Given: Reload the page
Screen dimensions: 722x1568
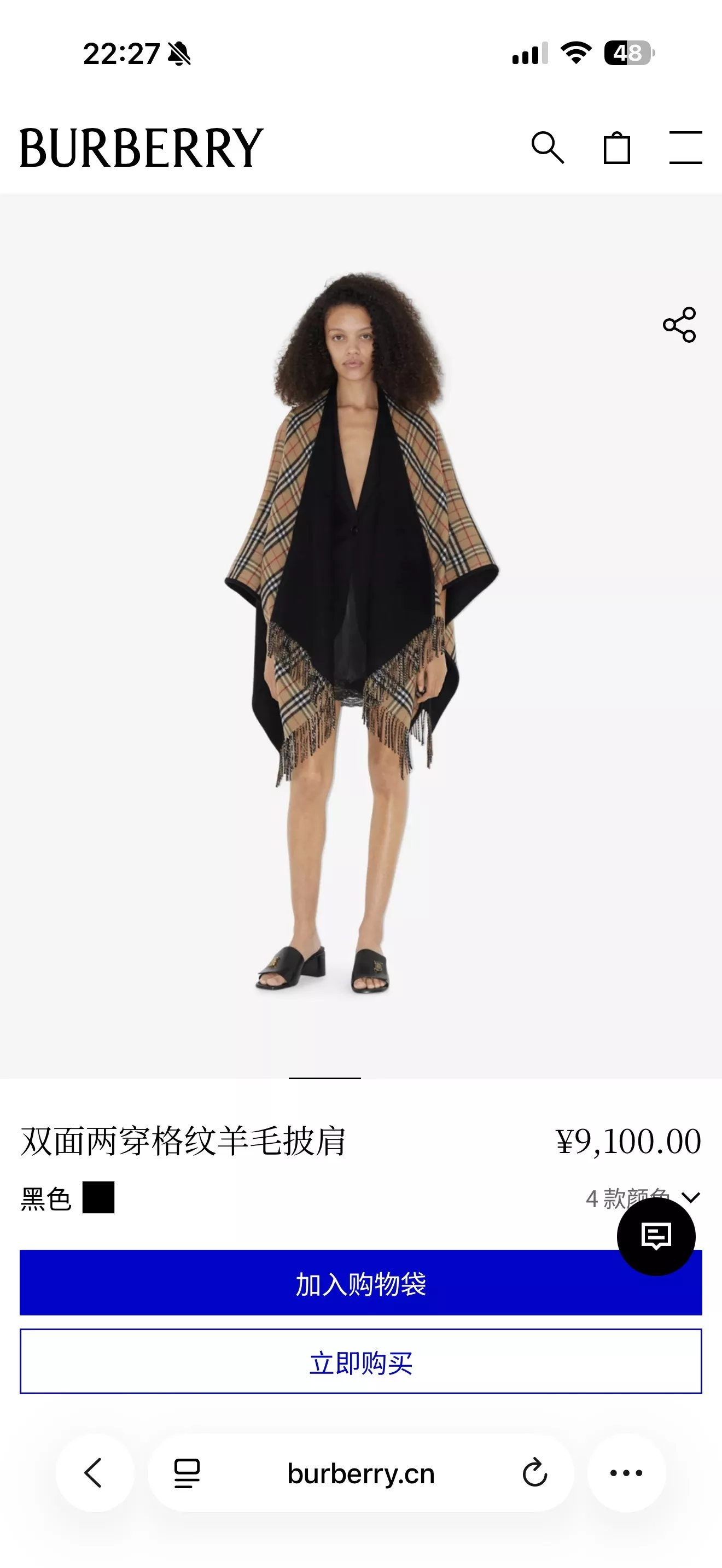Looking at the screenshot, I should point(535,1473).
